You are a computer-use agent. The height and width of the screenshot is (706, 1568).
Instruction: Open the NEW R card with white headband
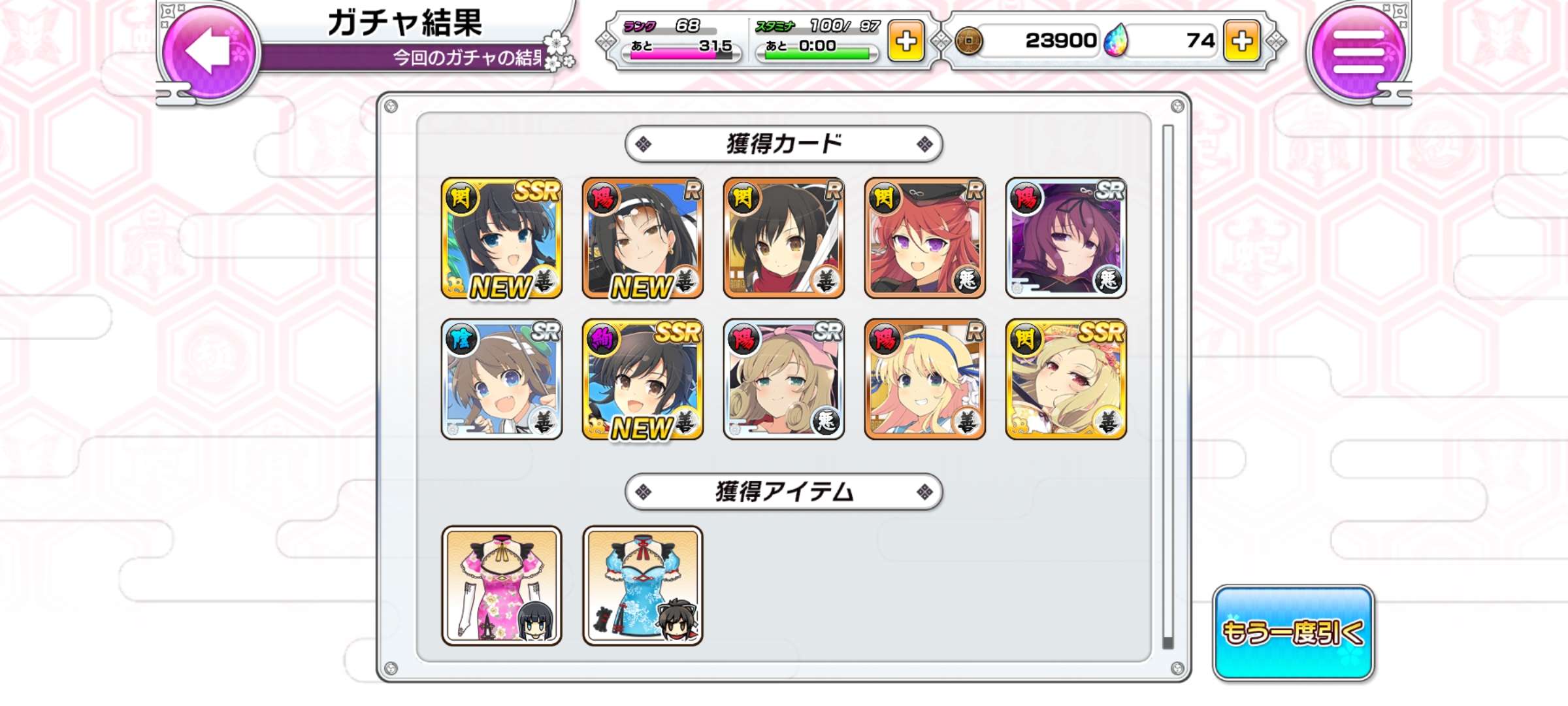point(643,238)
